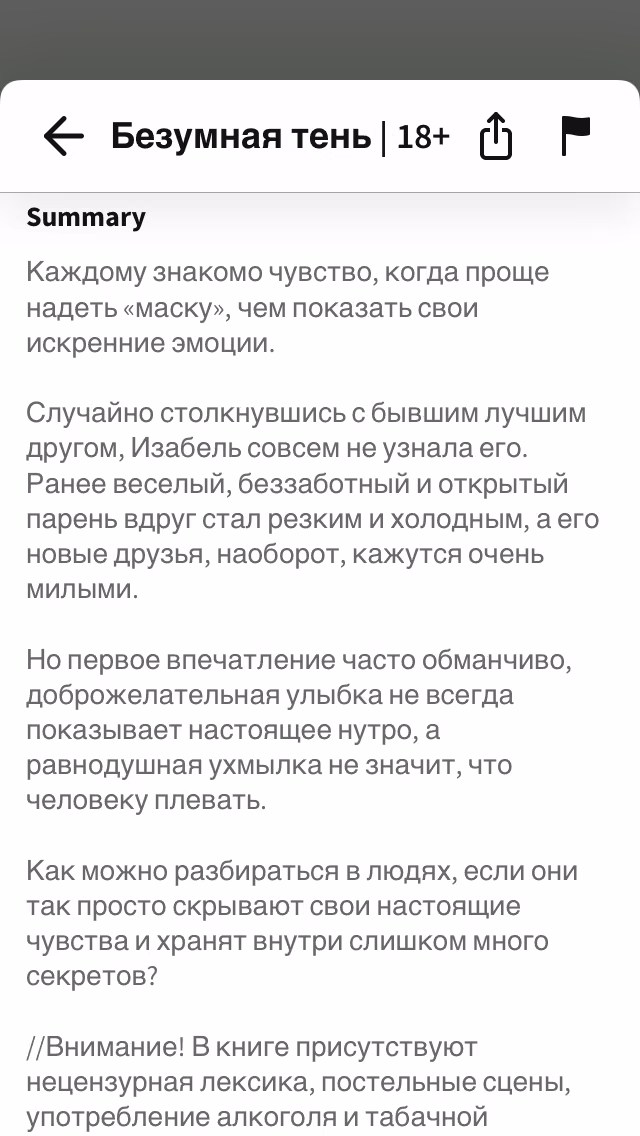The width and height of the screenshot is (640, 1136).
Task: Report this story with the flag icon
Action: (576, 135)
